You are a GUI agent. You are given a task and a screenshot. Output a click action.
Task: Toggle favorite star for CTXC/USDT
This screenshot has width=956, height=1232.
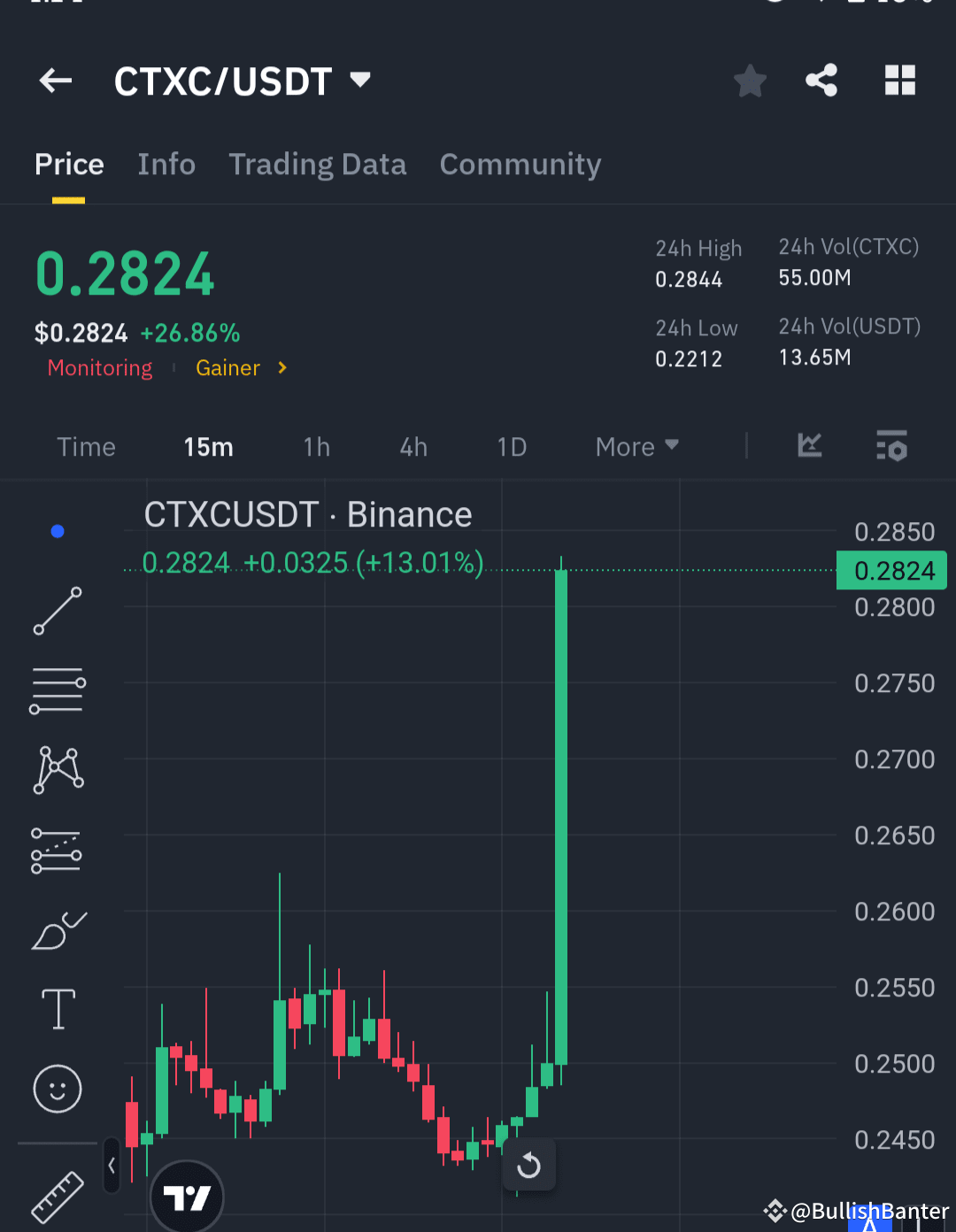point(750,80)
